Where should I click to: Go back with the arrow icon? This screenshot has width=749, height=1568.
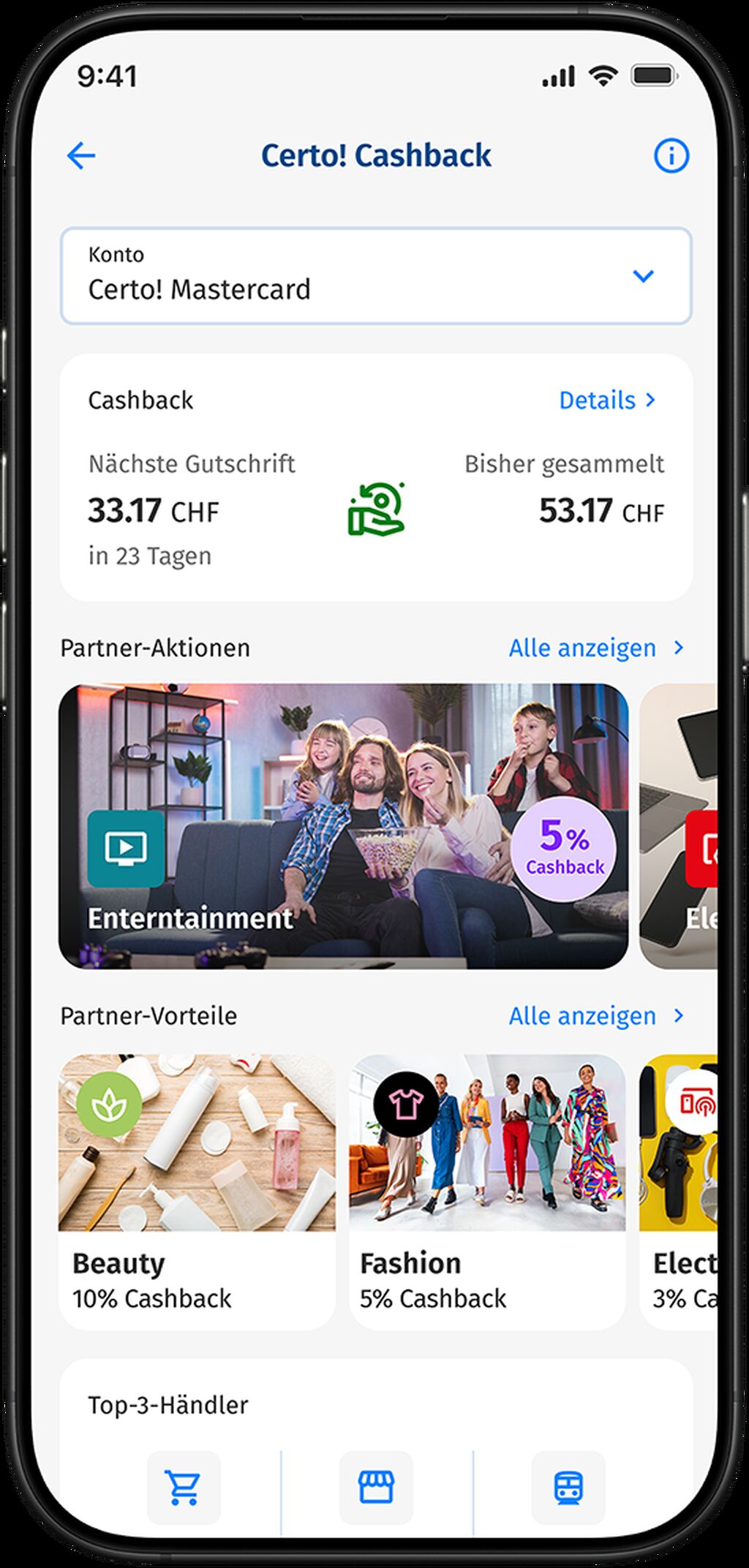click(x=81, y=156)
